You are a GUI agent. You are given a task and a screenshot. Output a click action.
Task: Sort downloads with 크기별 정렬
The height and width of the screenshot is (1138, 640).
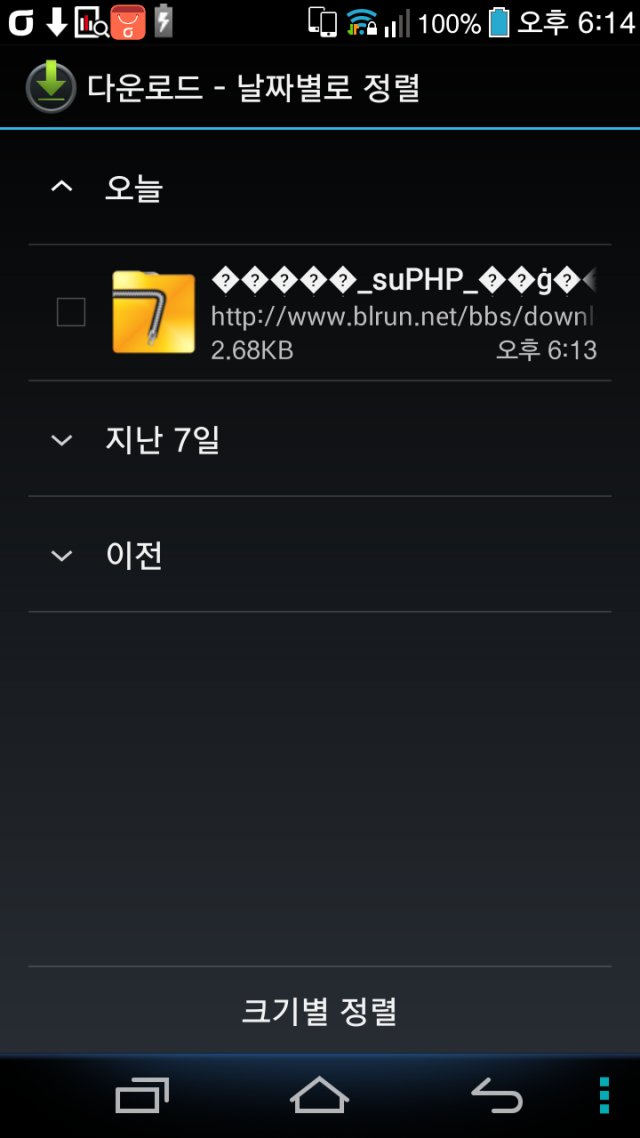click(319, 1011)
